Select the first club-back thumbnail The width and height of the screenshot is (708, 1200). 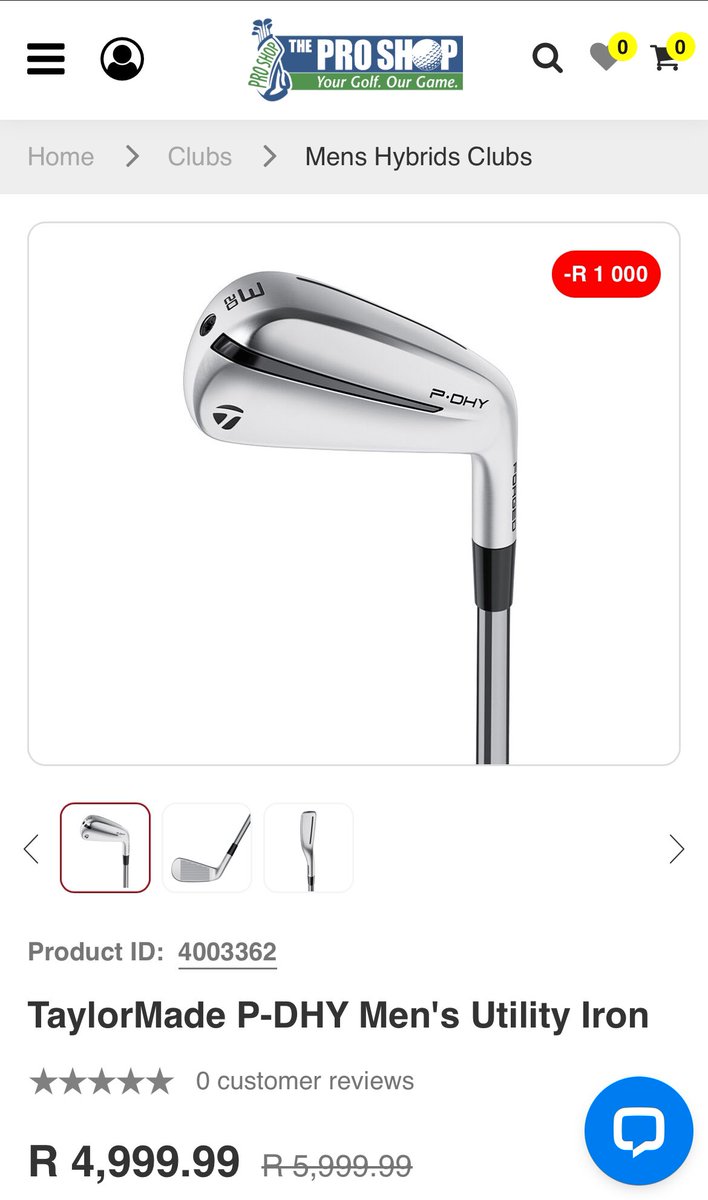105,848
